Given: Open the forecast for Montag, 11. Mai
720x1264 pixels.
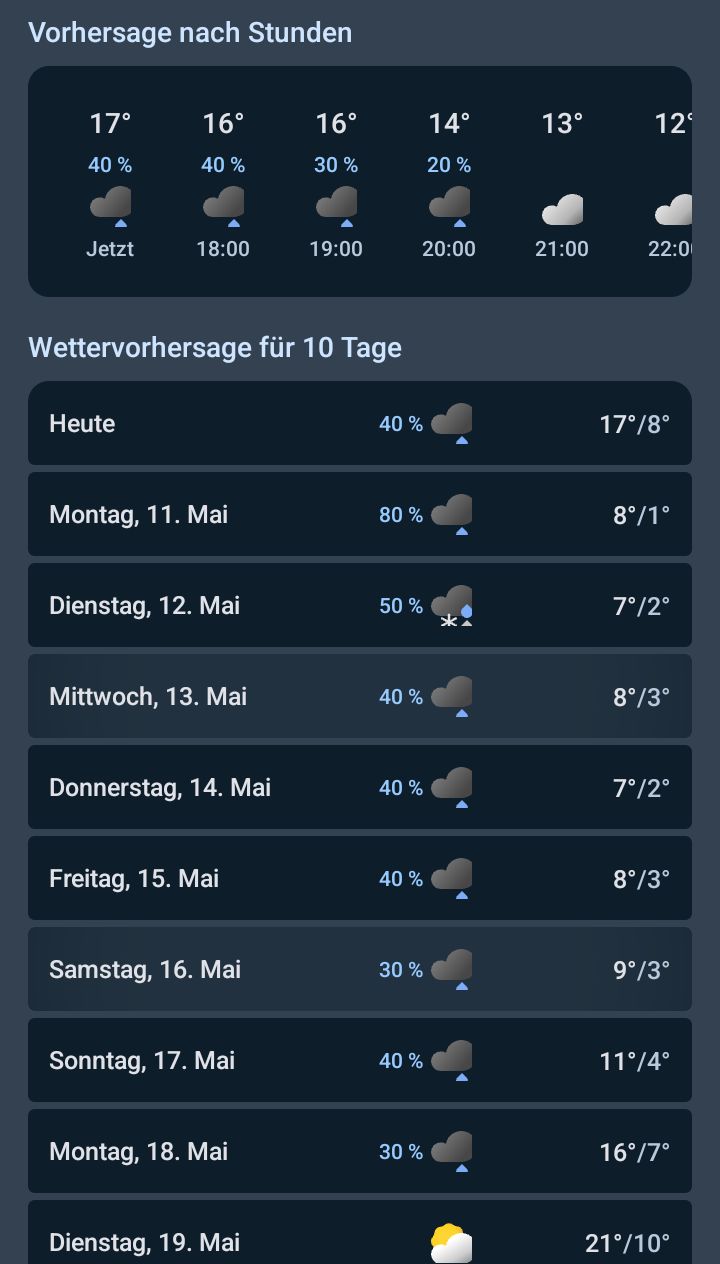Looking at the screenshot, I should click(x=360, y=514).
